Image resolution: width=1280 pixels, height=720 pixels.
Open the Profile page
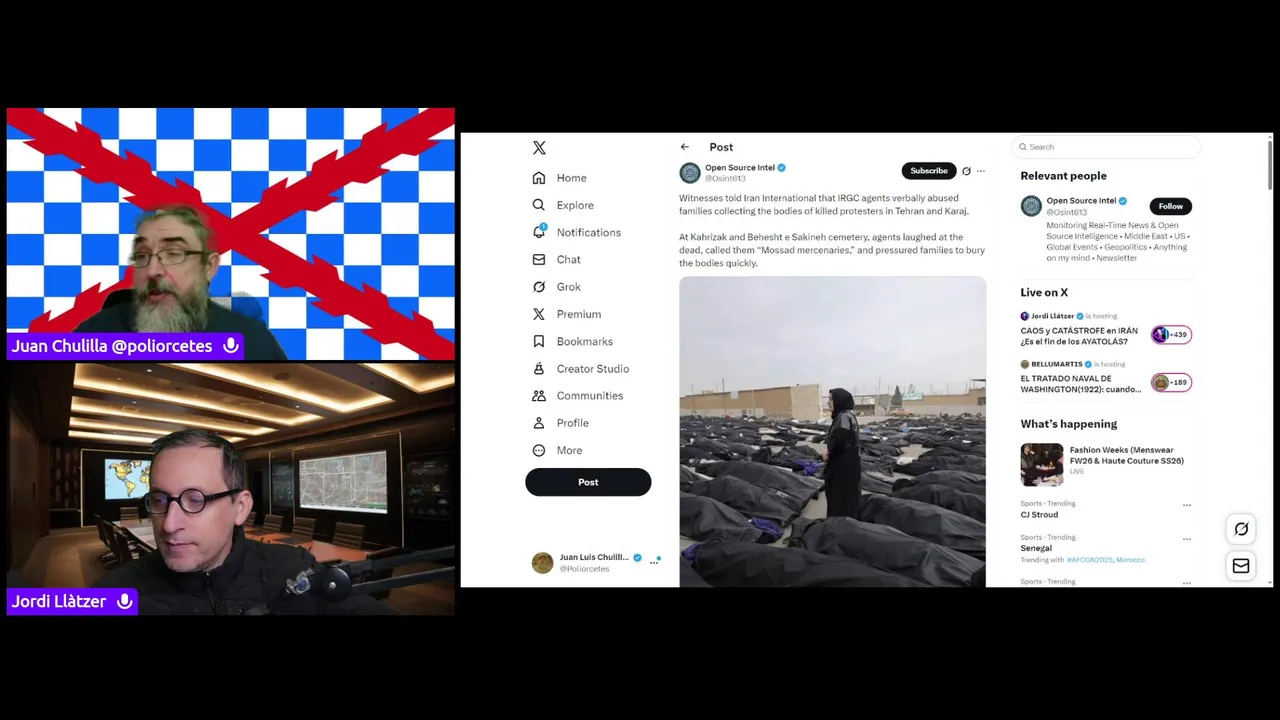[x=572, y=423]
